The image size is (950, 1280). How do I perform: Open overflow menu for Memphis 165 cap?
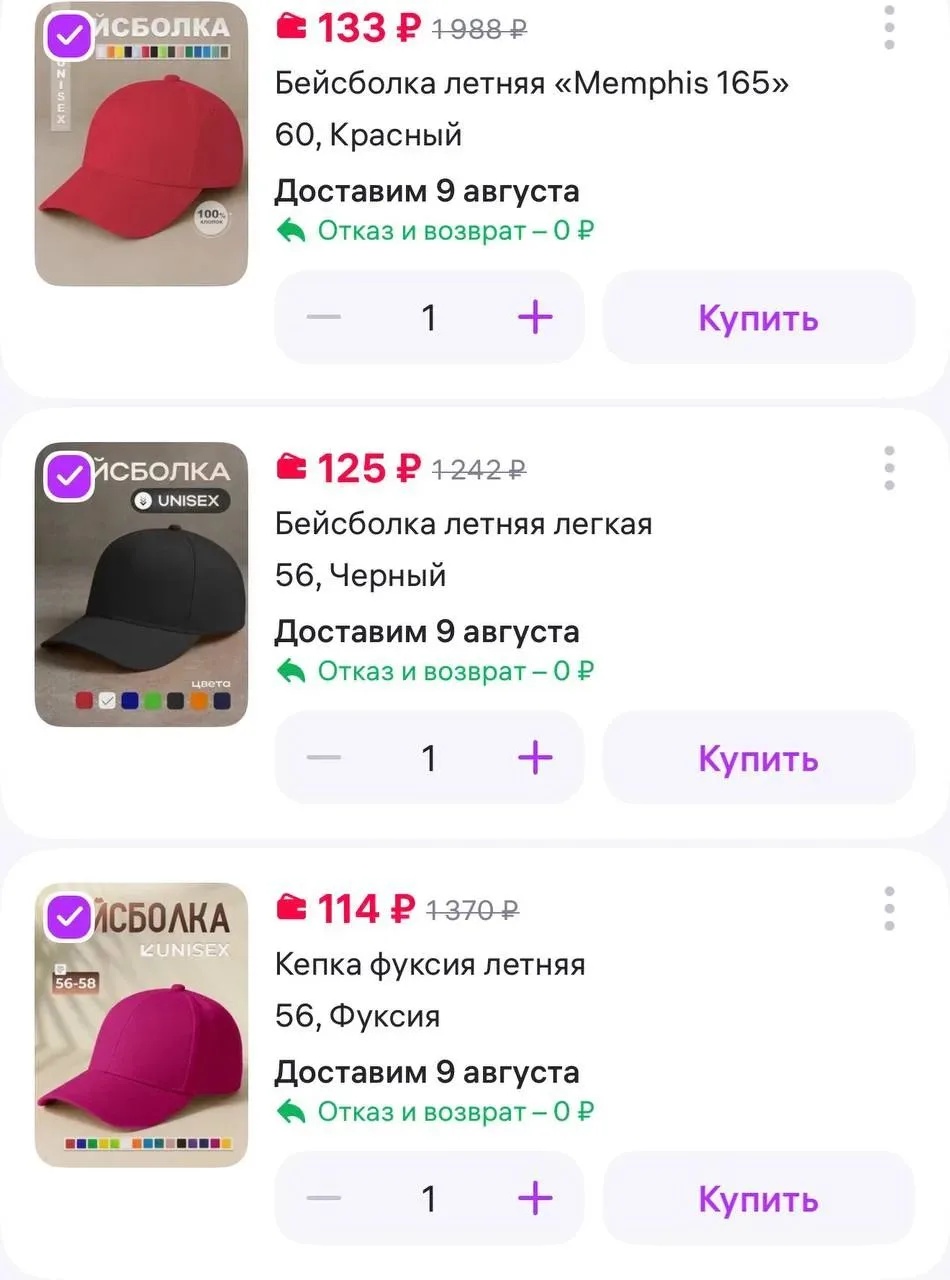(889, 28)
